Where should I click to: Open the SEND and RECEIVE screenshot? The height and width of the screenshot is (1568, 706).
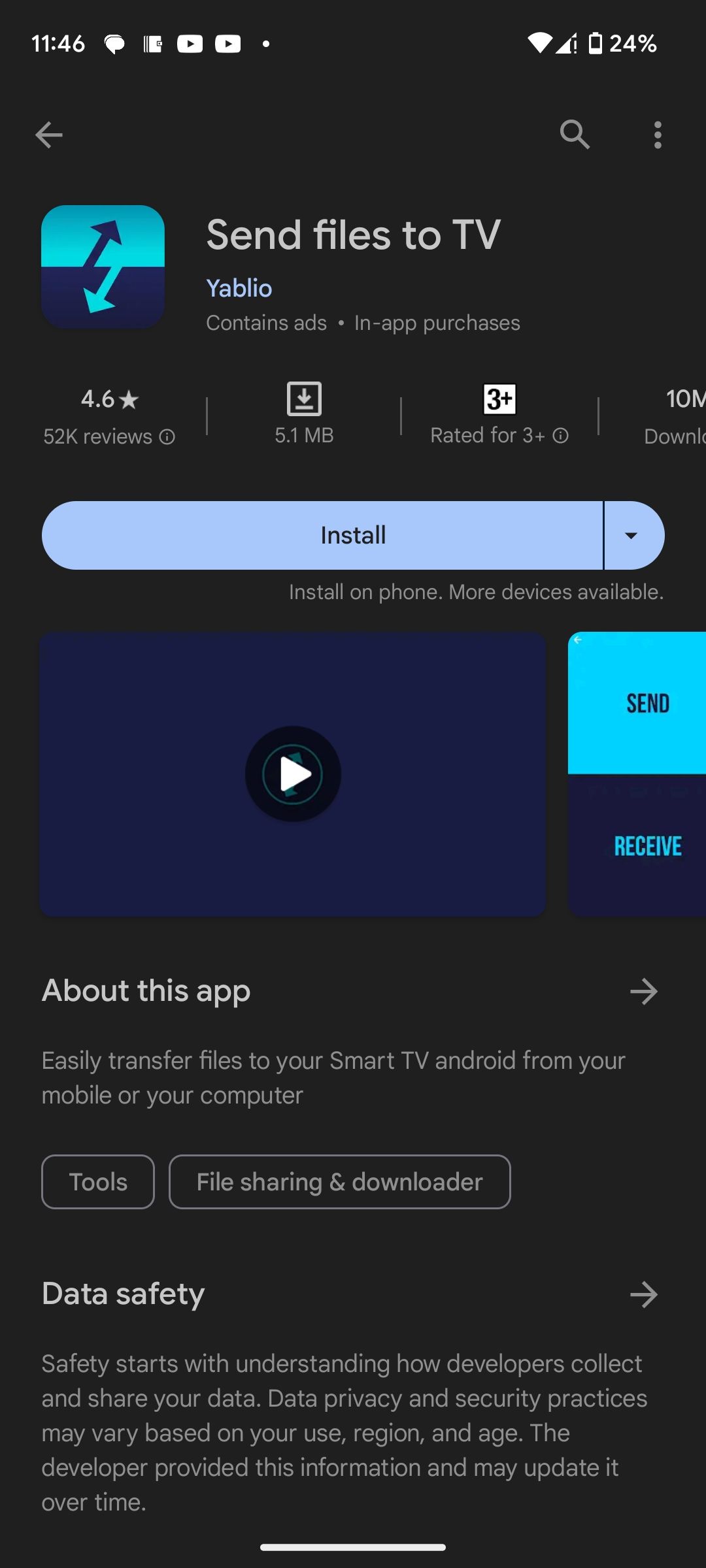(x=636, y=774)
